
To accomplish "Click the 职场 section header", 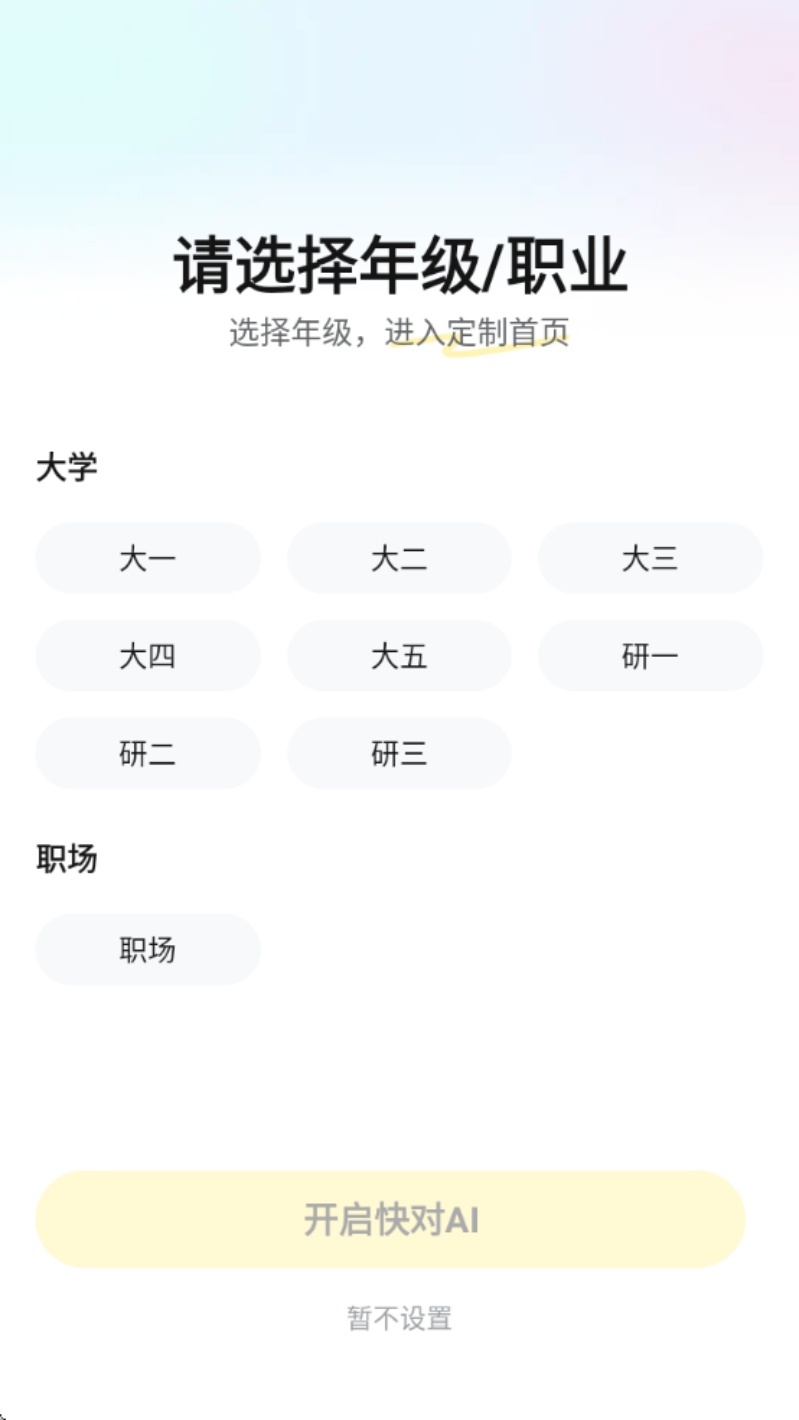I will pyautogui.click(x=65, y=858).
